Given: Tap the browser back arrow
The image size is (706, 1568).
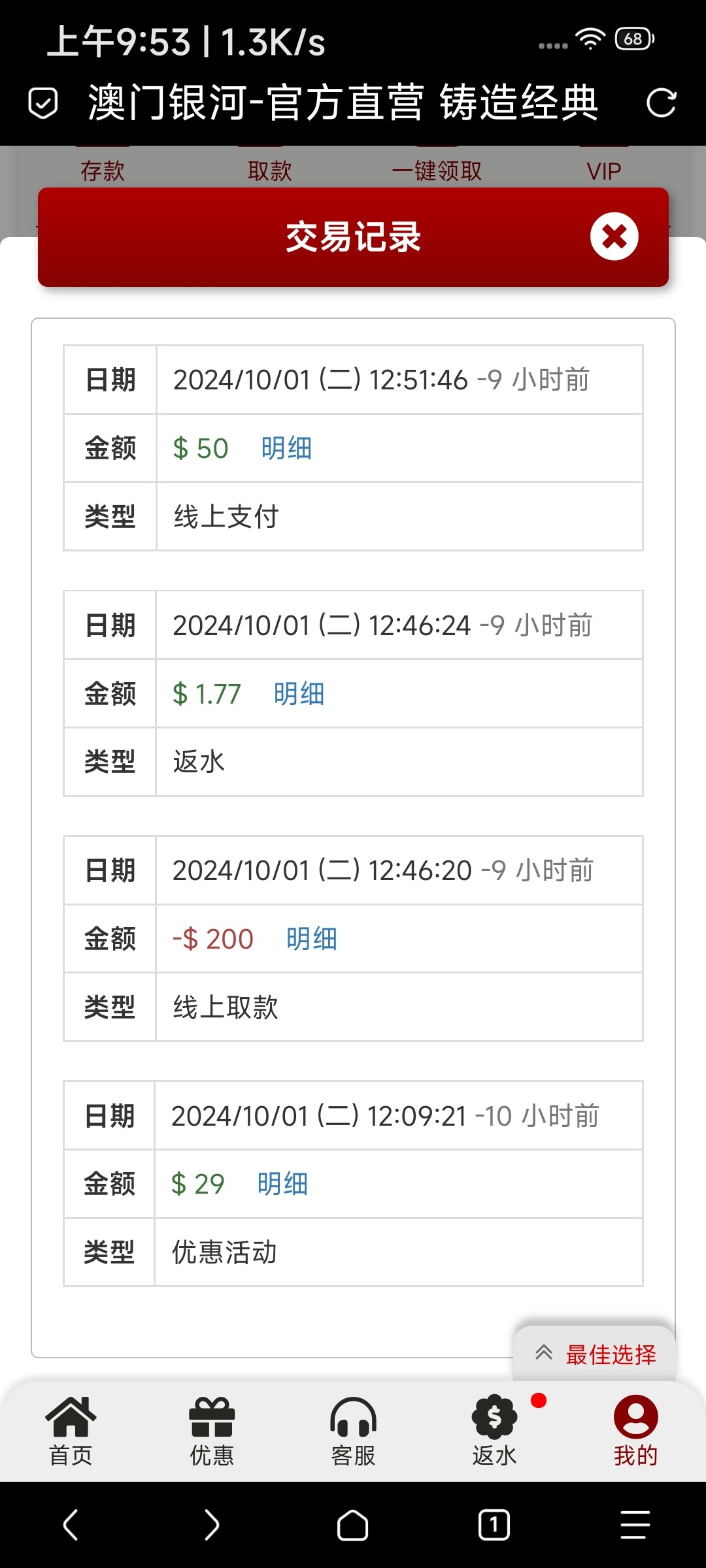Looking at the screenshot, I should tap(71, 1525).
